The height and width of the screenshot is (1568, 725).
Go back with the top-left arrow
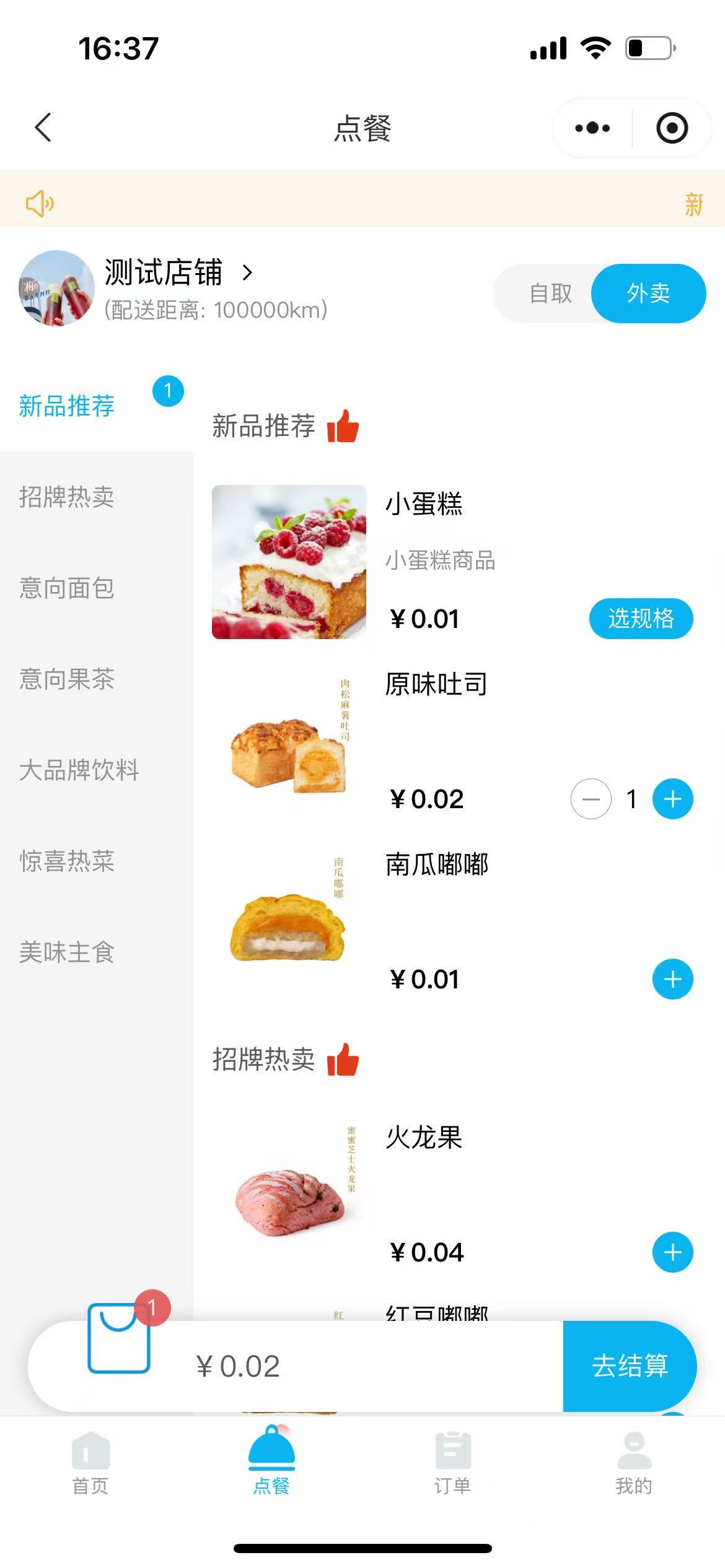tap(43, 128)
